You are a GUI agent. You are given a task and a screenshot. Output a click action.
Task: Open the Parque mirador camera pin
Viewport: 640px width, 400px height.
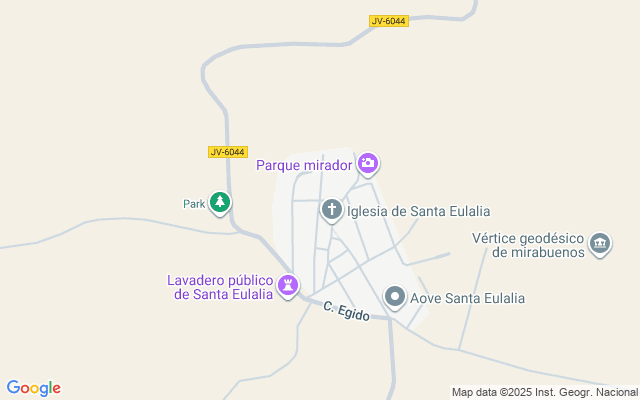(368, 163)
